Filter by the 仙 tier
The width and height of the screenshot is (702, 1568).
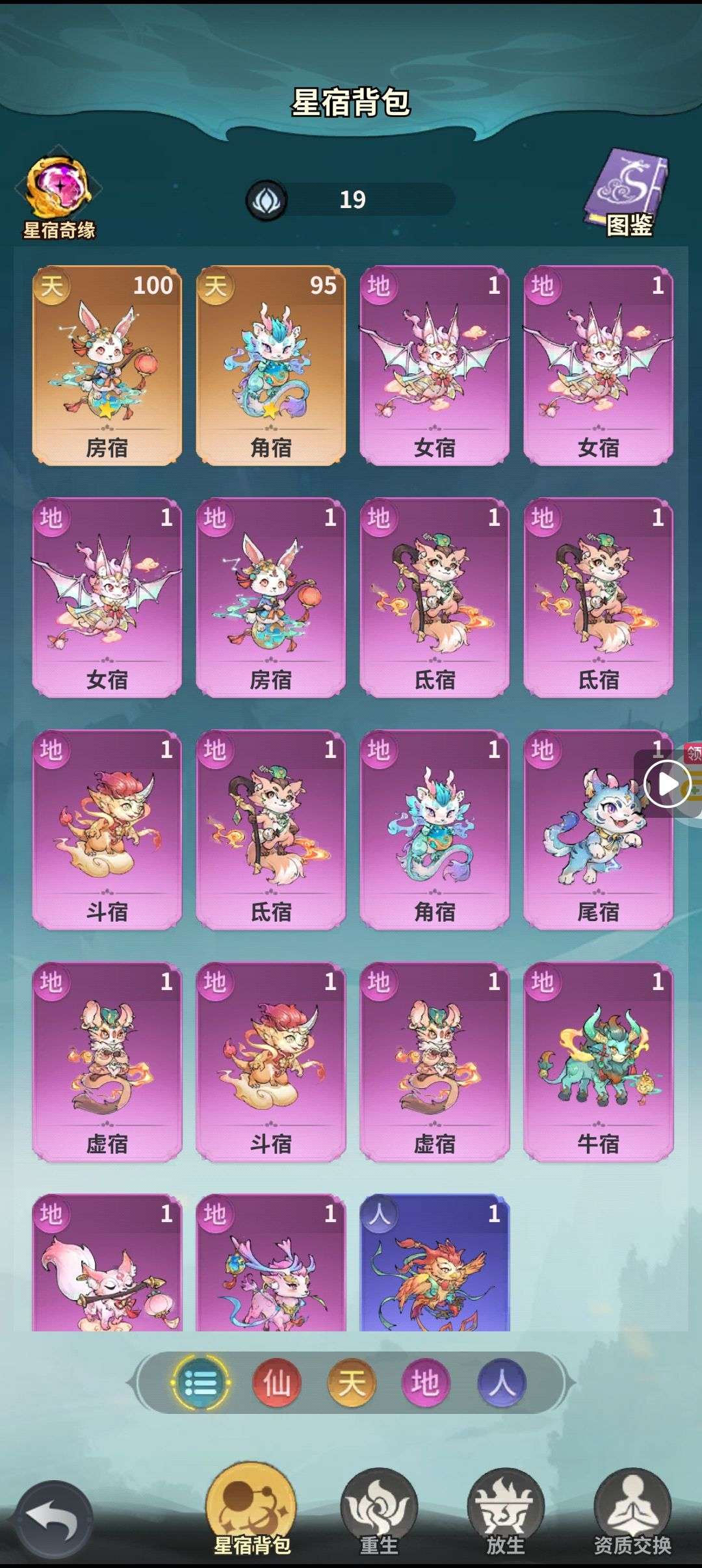[x=276, y=1383]
